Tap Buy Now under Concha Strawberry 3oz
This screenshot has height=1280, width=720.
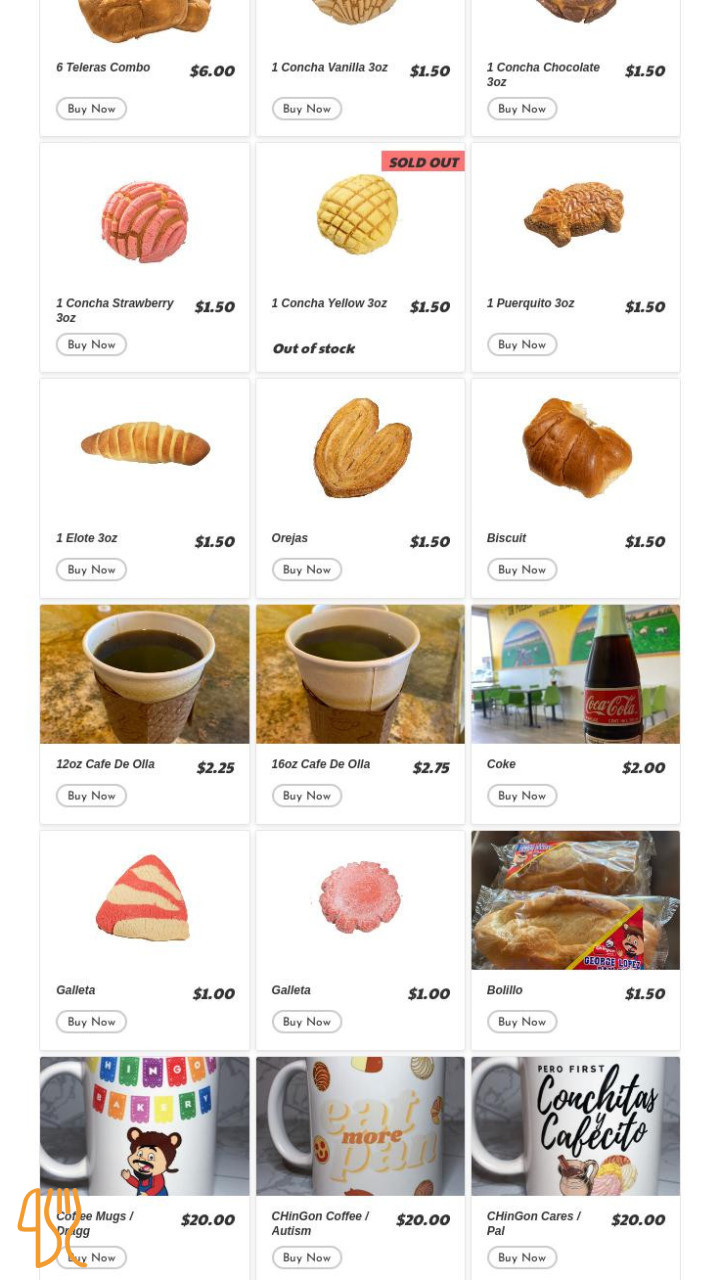pyautogui.click(x=91, y=345)
